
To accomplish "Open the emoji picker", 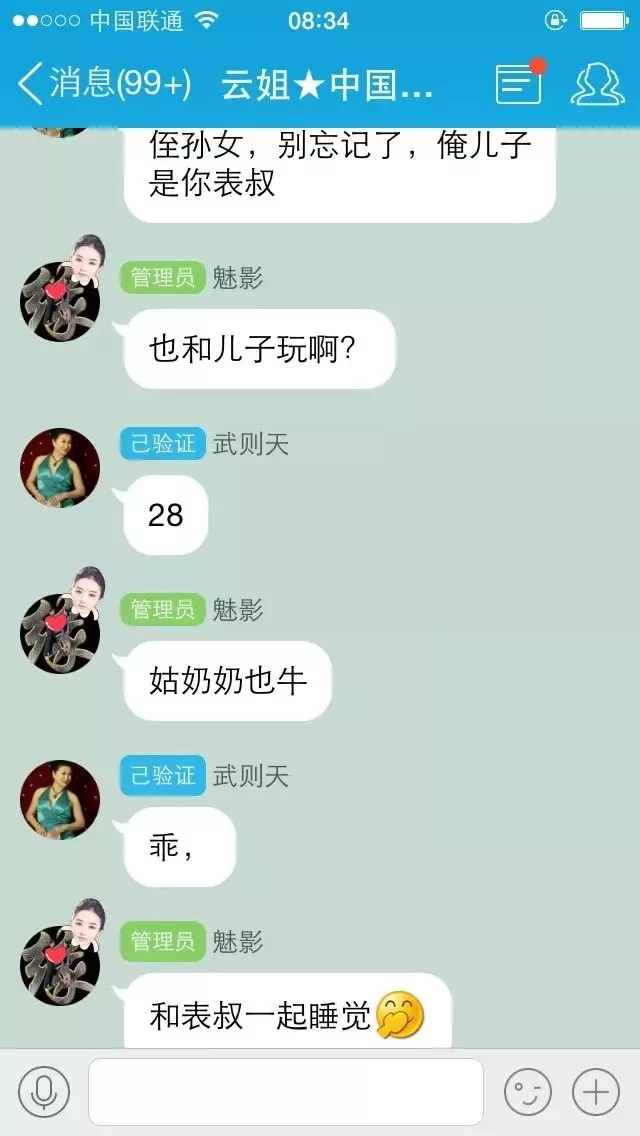I will point(527,1092).
